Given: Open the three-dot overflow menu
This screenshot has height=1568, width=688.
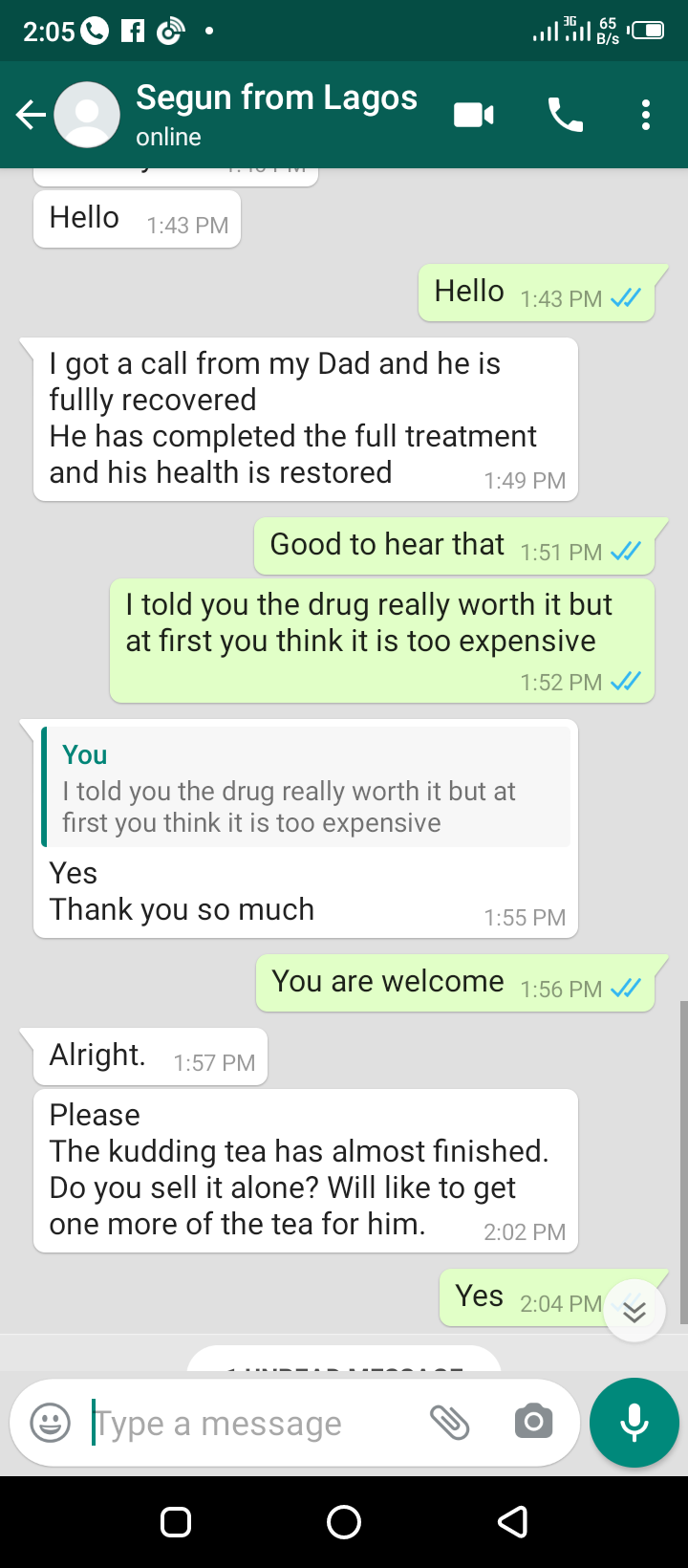Looking at the screenshot, I should [646, 116].
